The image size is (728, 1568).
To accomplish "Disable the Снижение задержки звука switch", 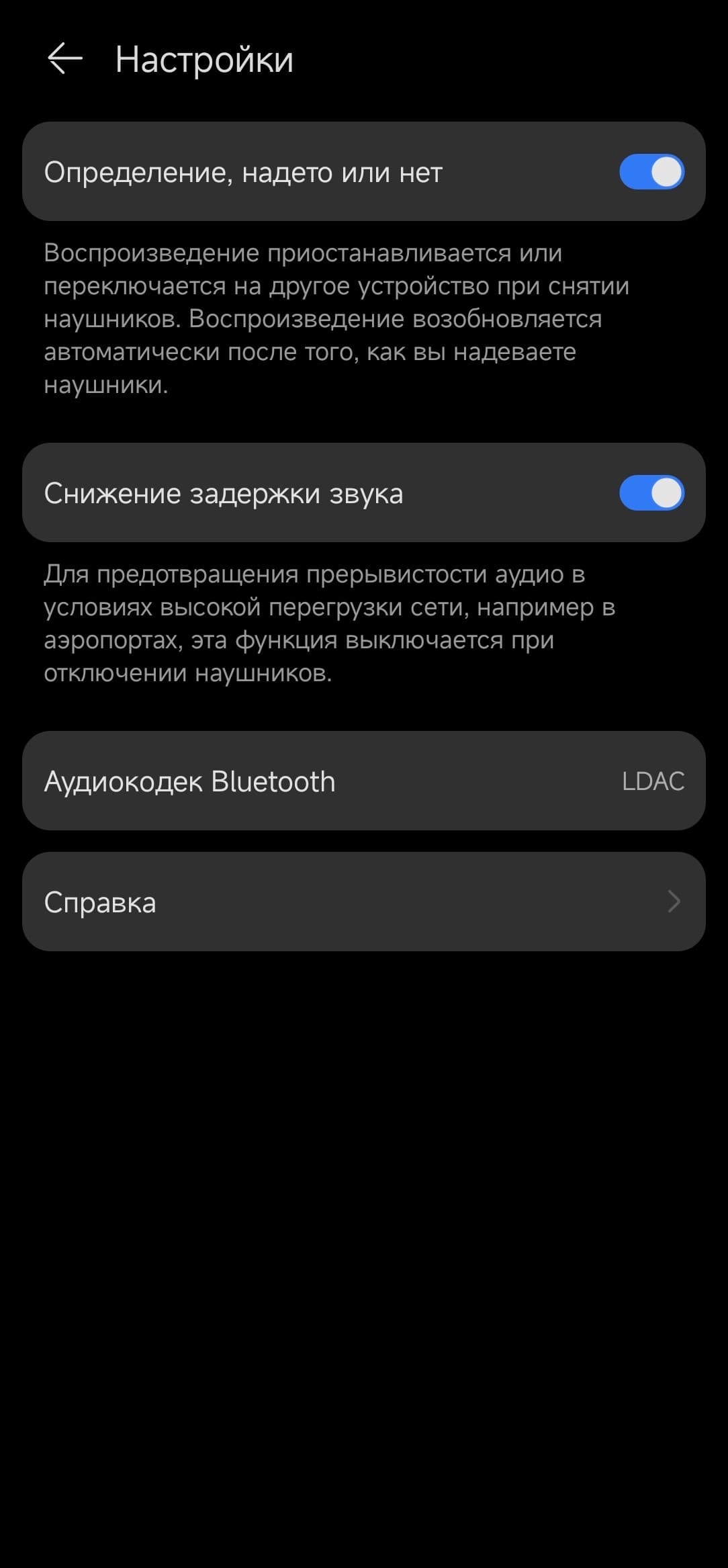I will tap(651, 493).
